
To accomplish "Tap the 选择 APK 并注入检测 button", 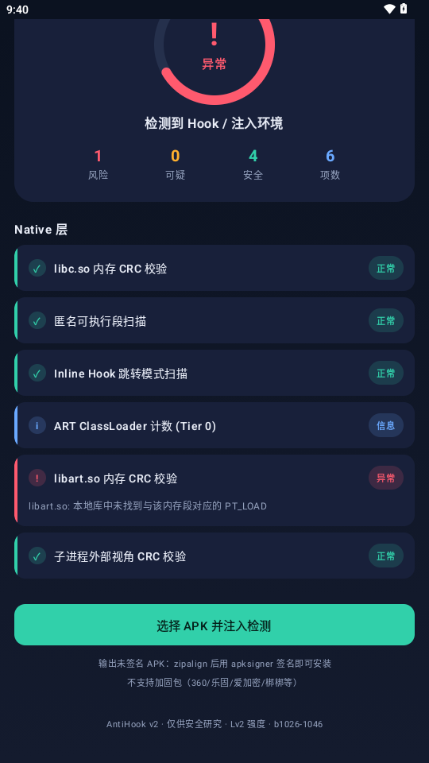I will click(214, 625).
